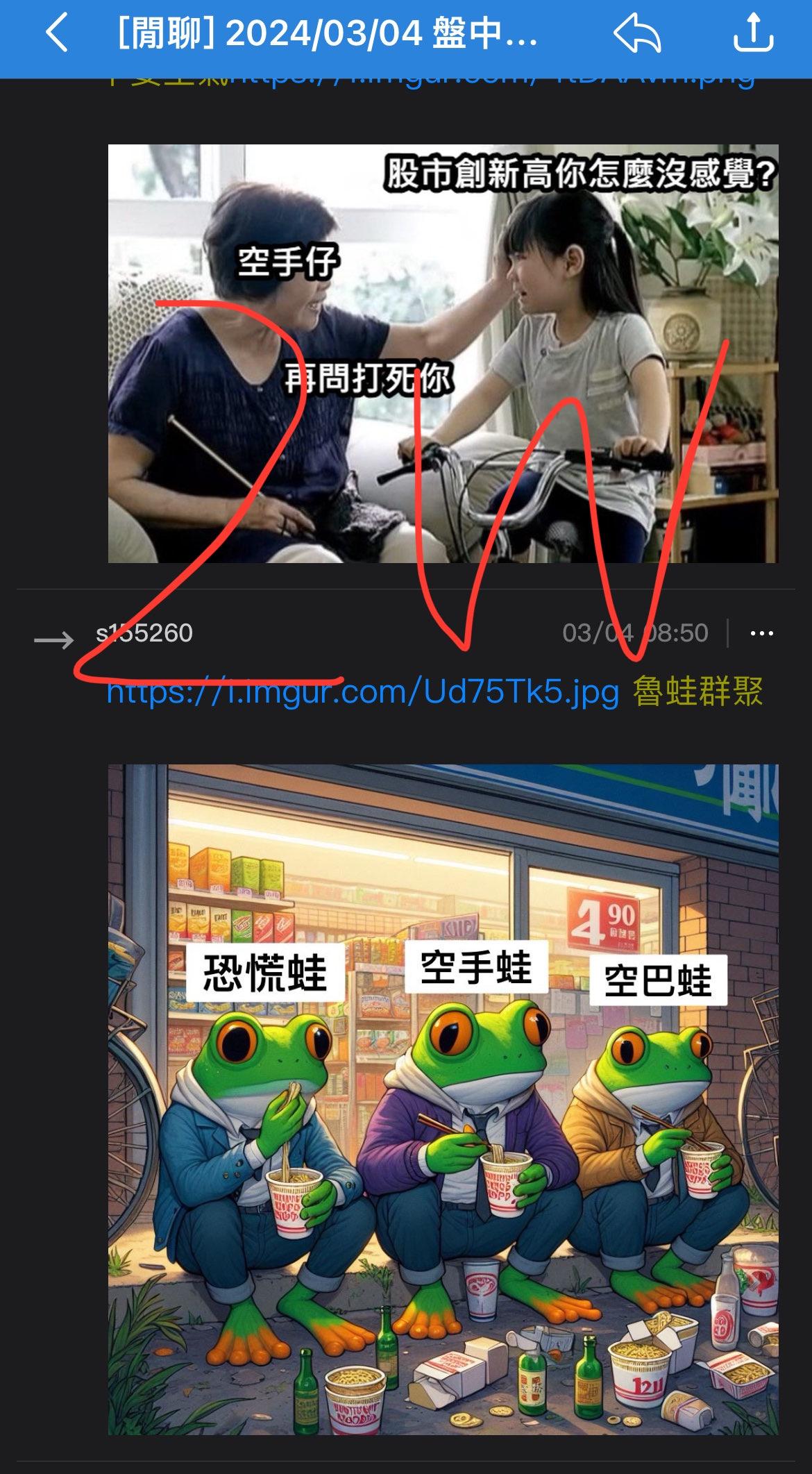Viewport: 812px width, 1474px height.
Task: View the stock market meme image
Action: [443, 353]
